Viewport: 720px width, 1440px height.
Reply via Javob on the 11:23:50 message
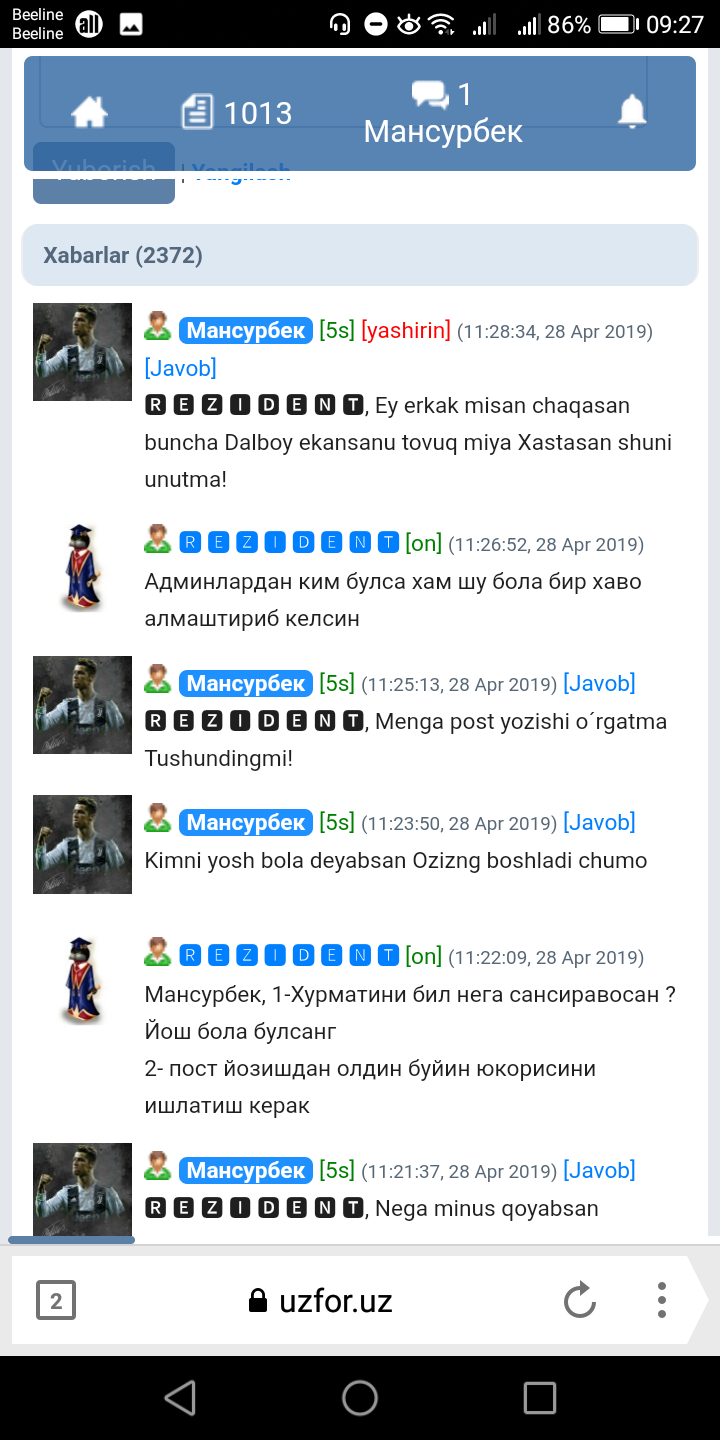tap(599, 823)
